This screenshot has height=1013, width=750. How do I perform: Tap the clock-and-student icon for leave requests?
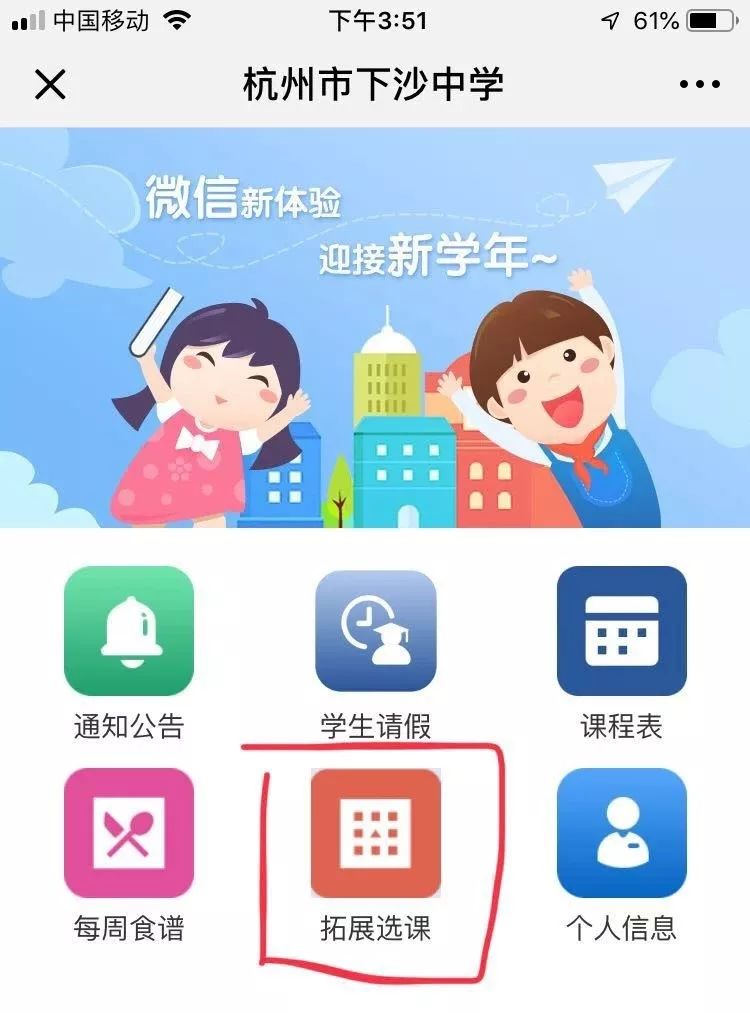pyautogui.click(x=375, y=631)
